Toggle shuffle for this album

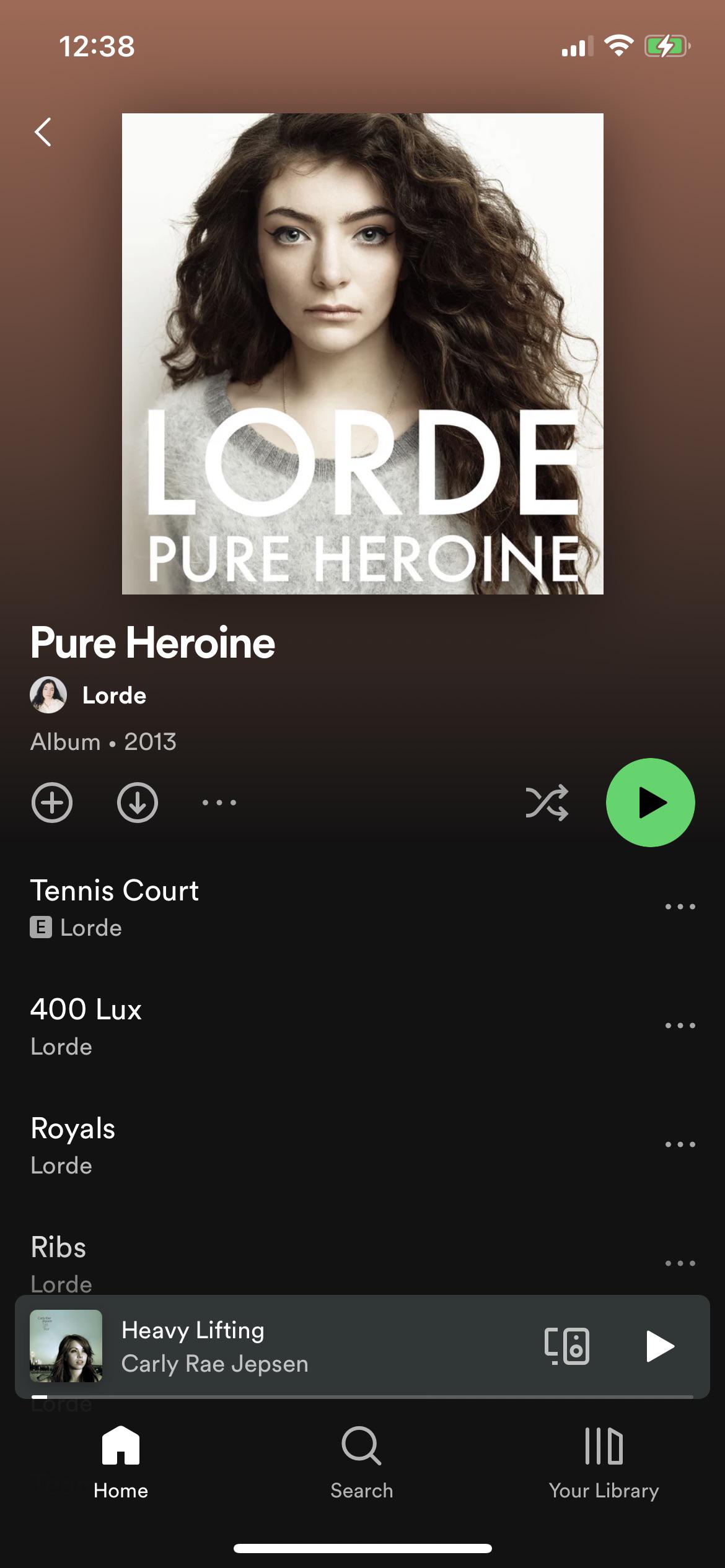coord(547,803)
